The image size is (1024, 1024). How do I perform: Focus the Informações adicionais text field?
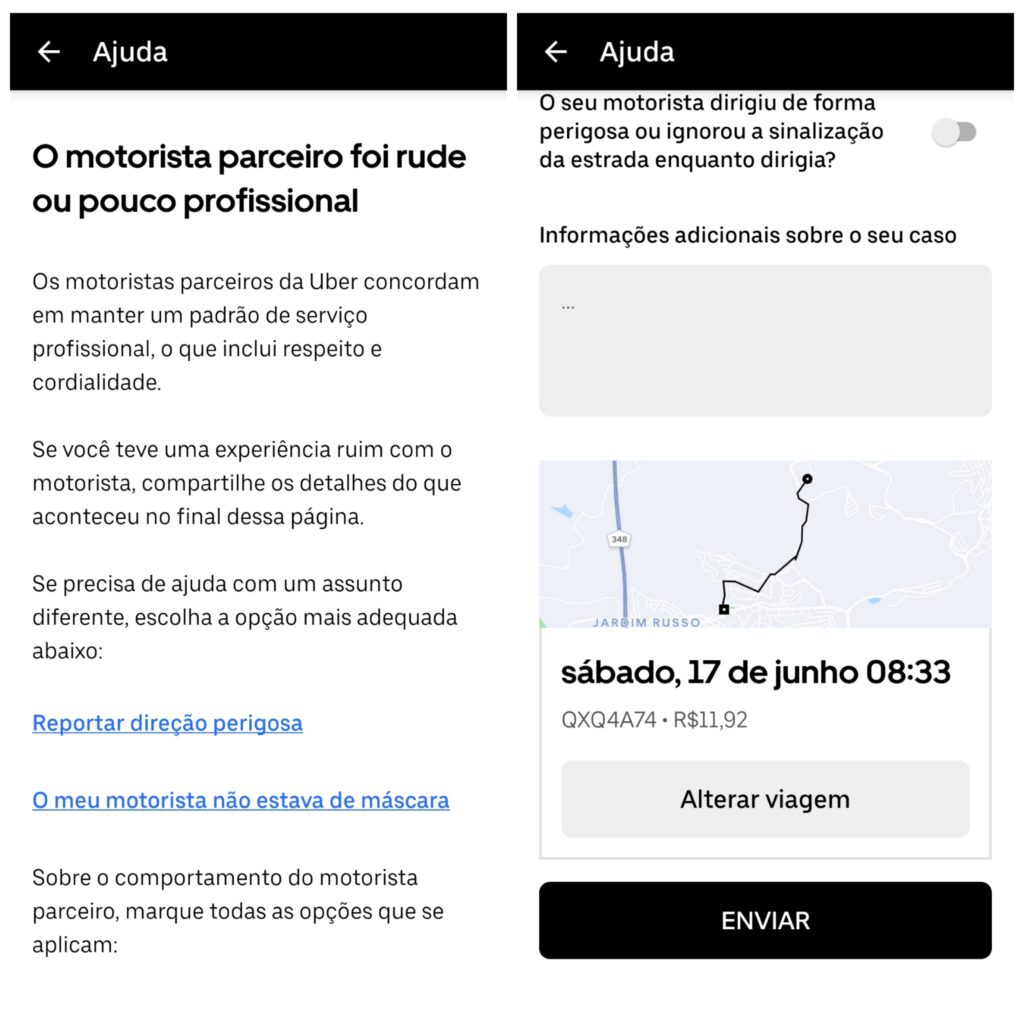765,340
